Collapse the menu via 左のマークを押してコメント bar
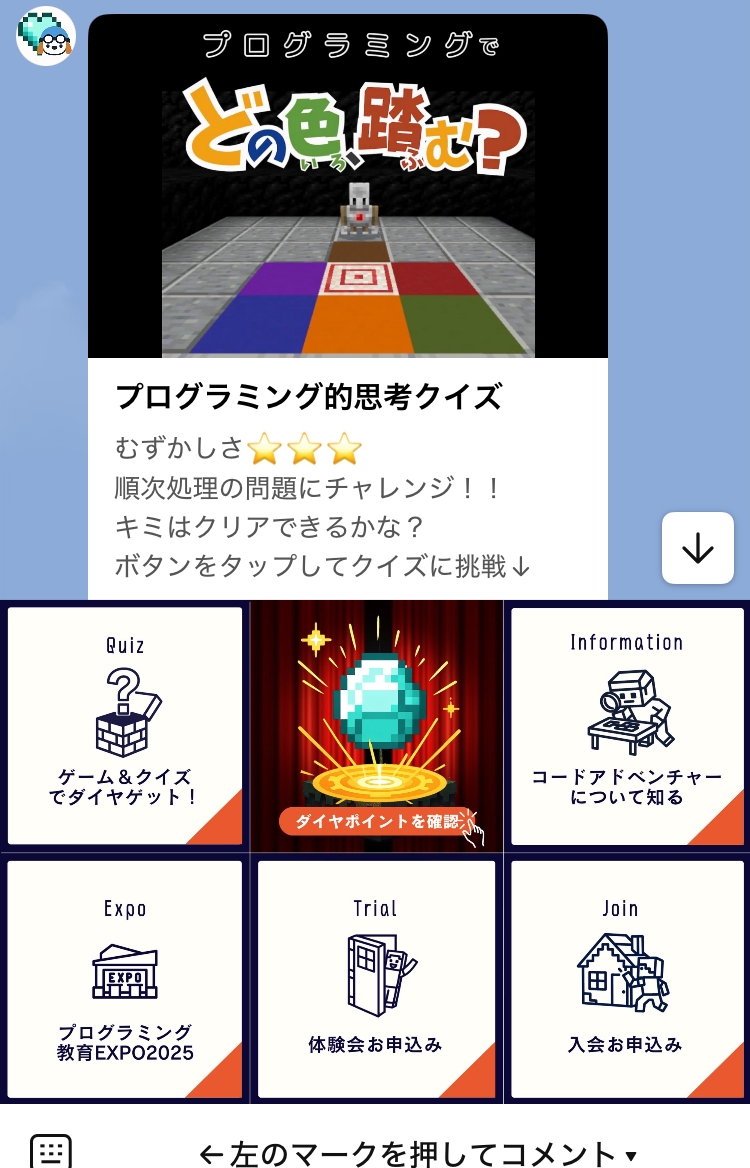The height and width of the screenshot is (1168, 750). tap(418, 1154)
